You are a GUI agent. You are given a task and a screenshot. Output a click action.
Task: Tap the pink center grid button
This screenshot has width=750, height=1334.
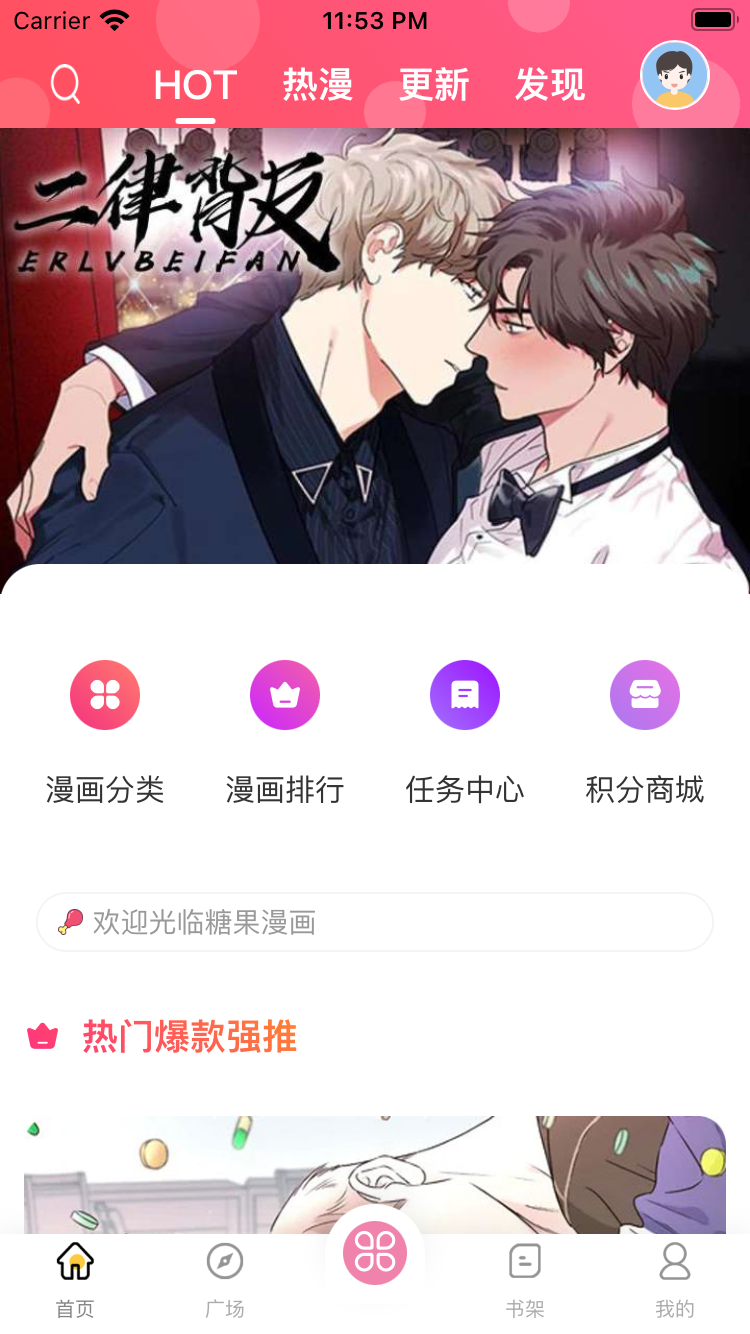coord(375,1252)
